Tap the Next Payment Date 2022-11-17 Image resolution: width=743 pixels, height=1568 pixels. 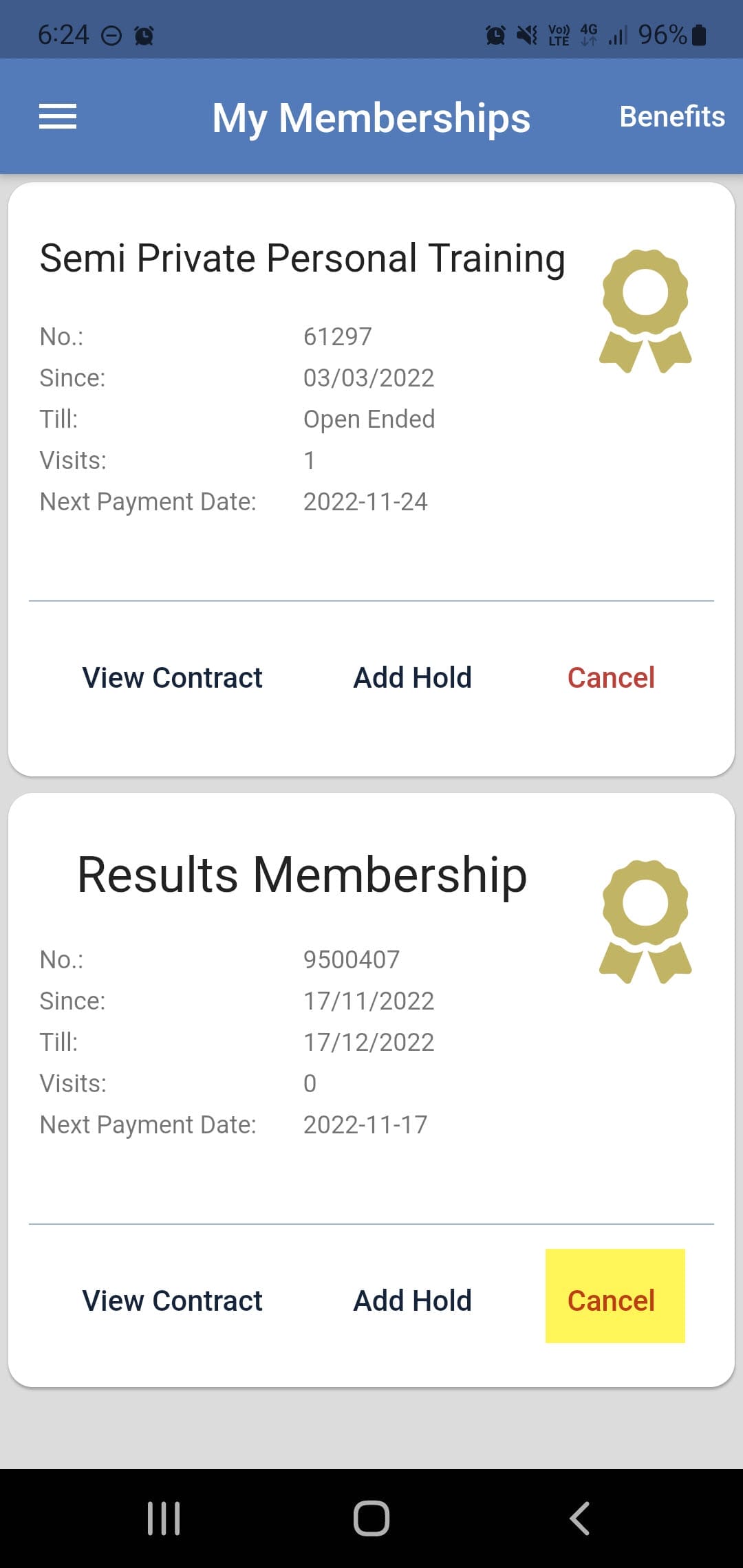(x=365, y=1124)
